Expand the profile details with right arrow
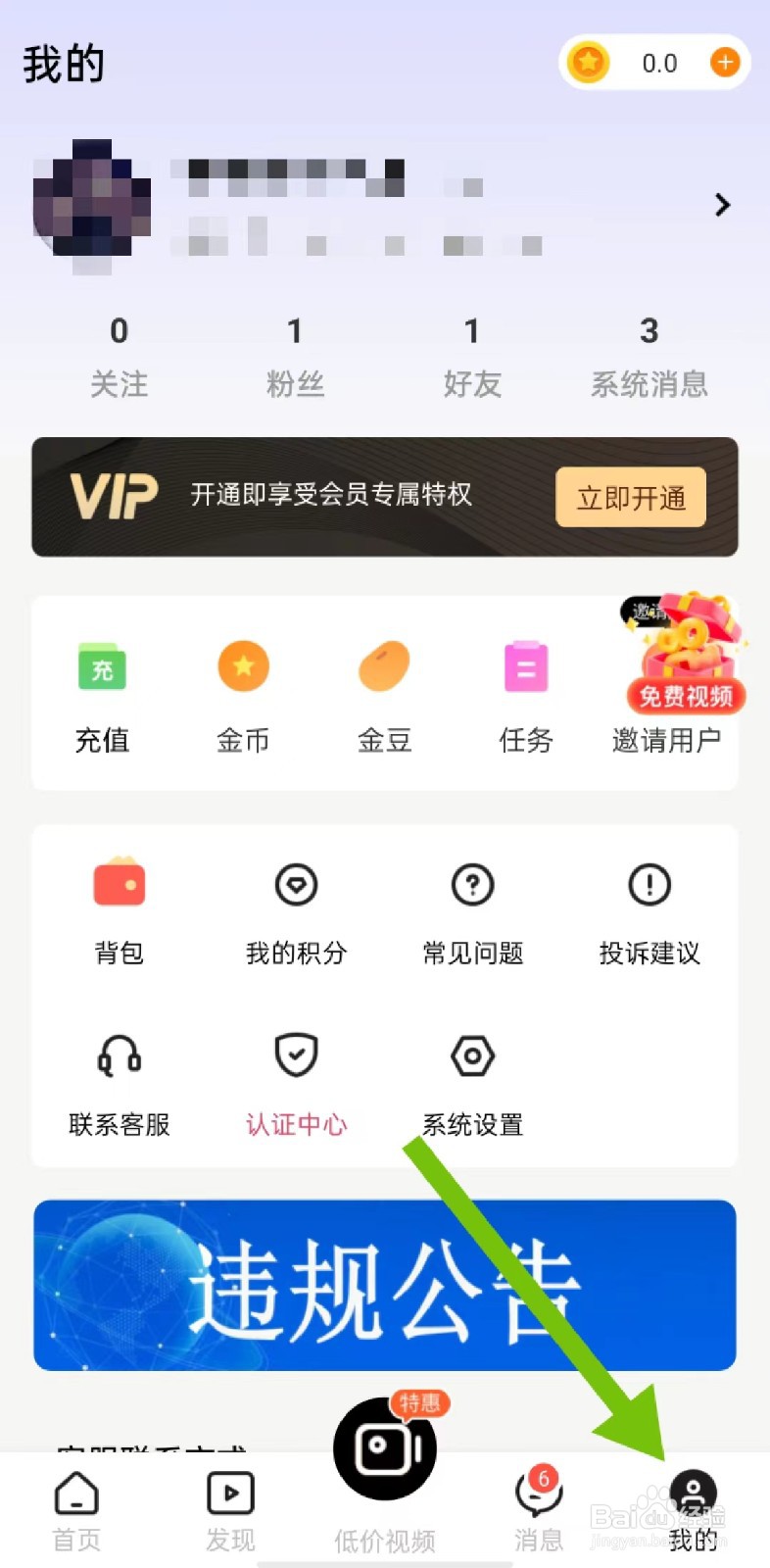Image resolution: width=770 pixels, height=1568 pixels. (722, 206)
